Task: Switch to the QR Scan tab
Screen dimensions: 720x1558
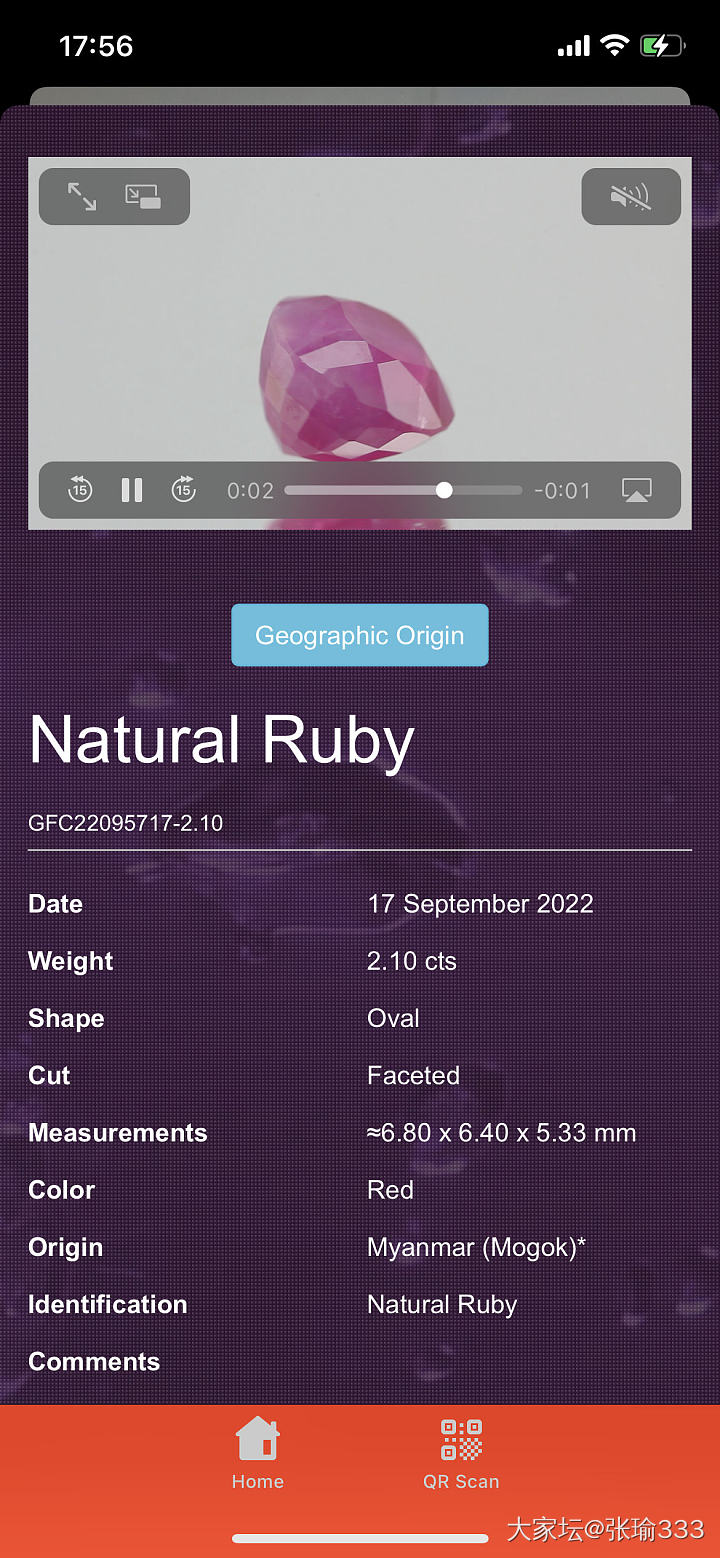Action: [x=461, y=1453]
